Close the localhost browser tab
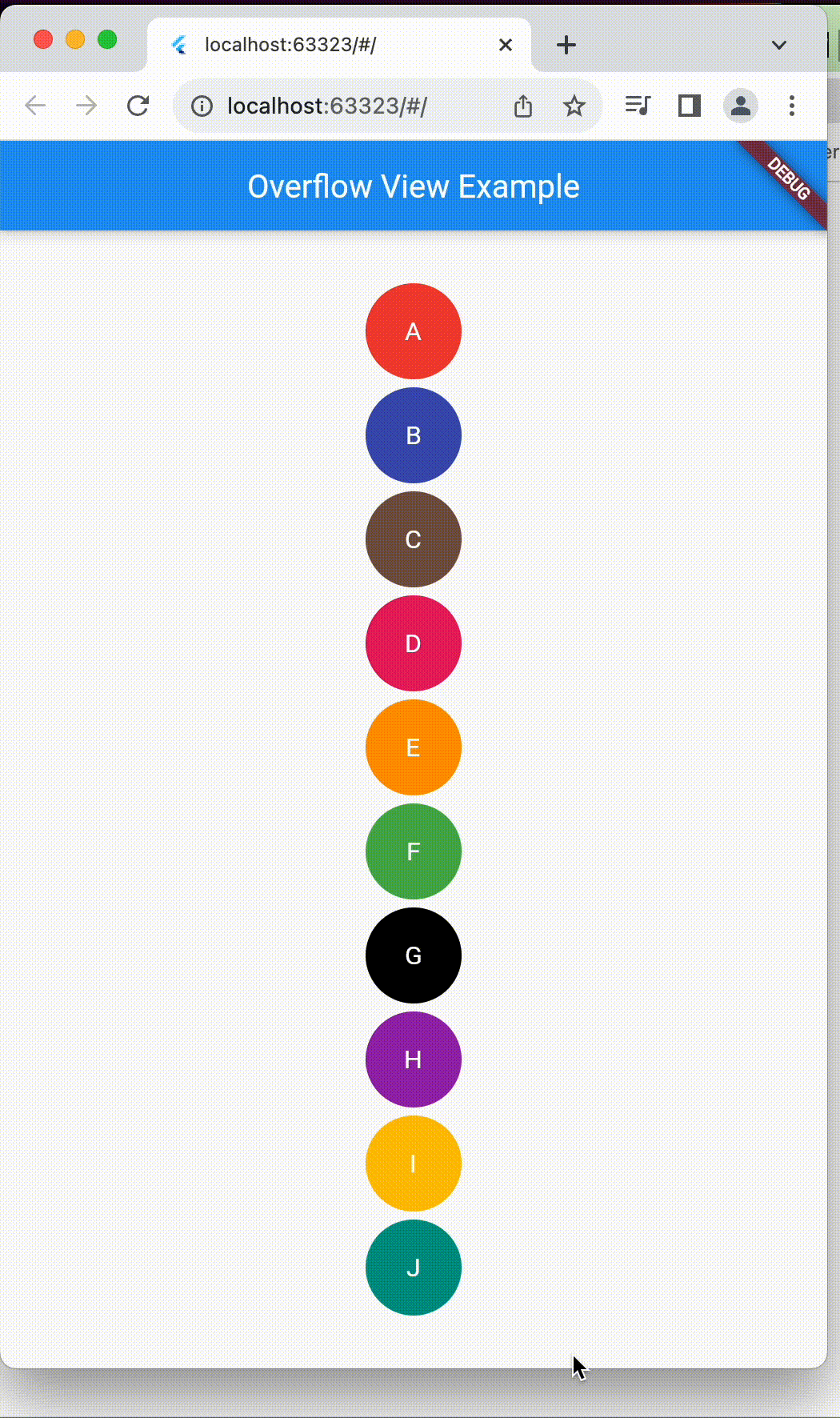840x1418 pixels. pos(506,45)
